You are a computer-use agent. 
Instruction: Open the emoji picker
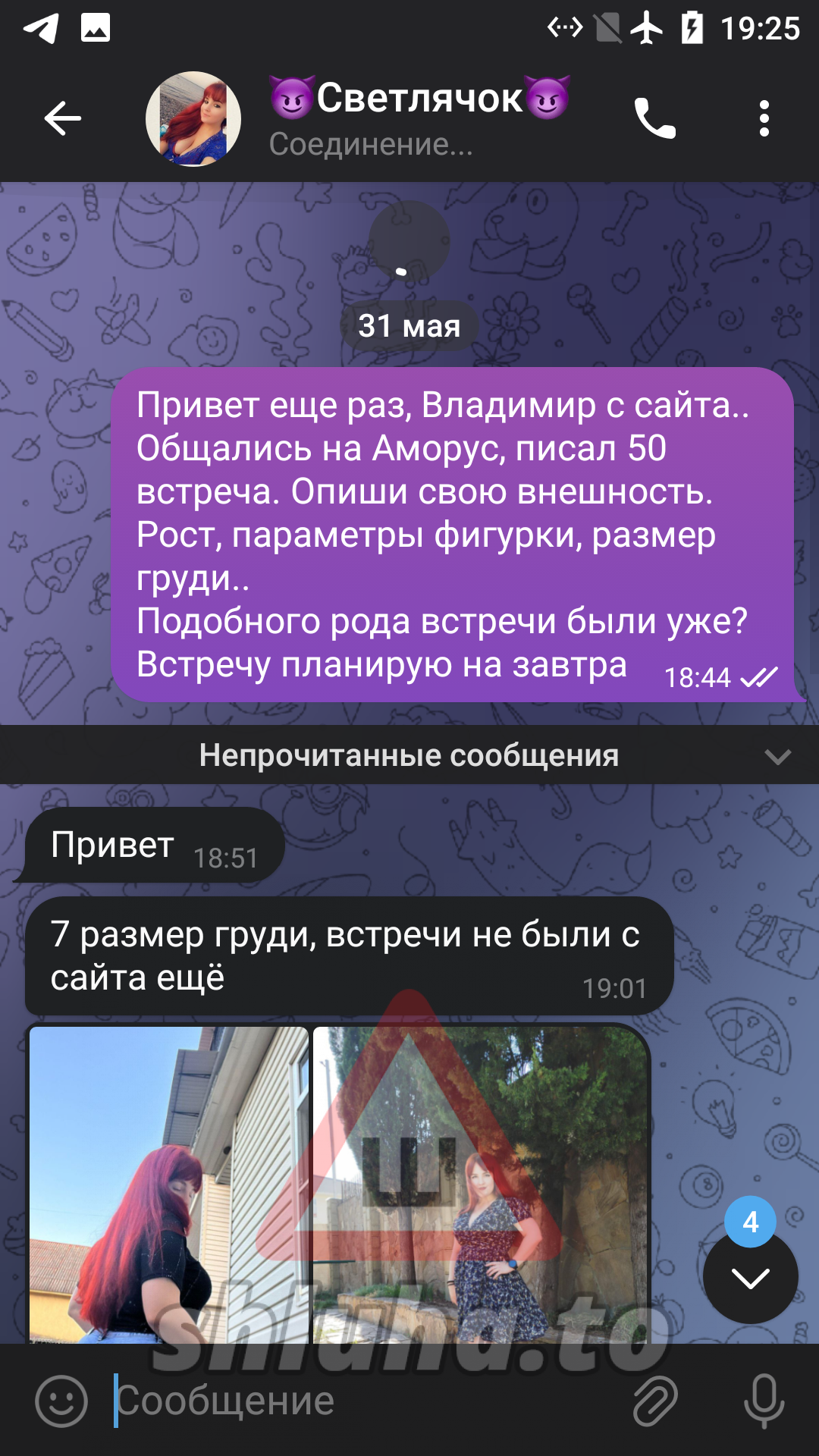[61, 1401]
